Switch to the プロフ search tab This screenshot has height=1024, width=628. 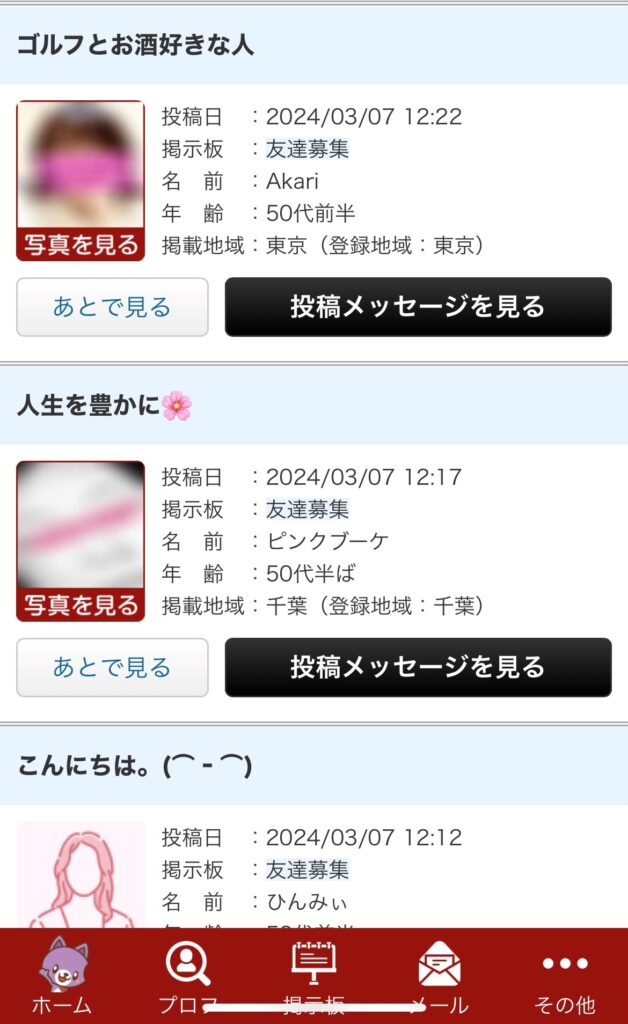click(187, 978)
